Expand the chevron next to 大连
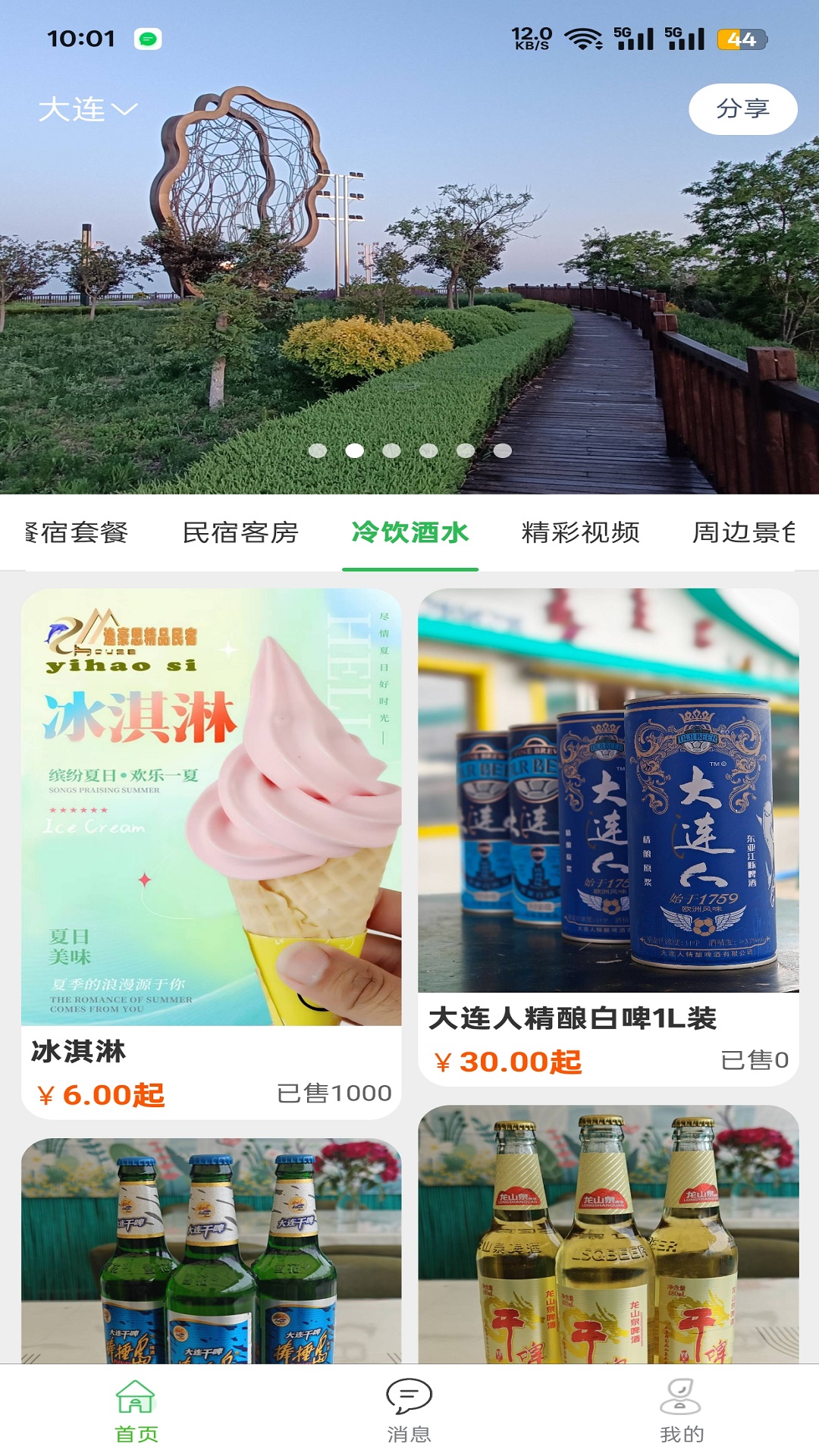 [124, 109]
